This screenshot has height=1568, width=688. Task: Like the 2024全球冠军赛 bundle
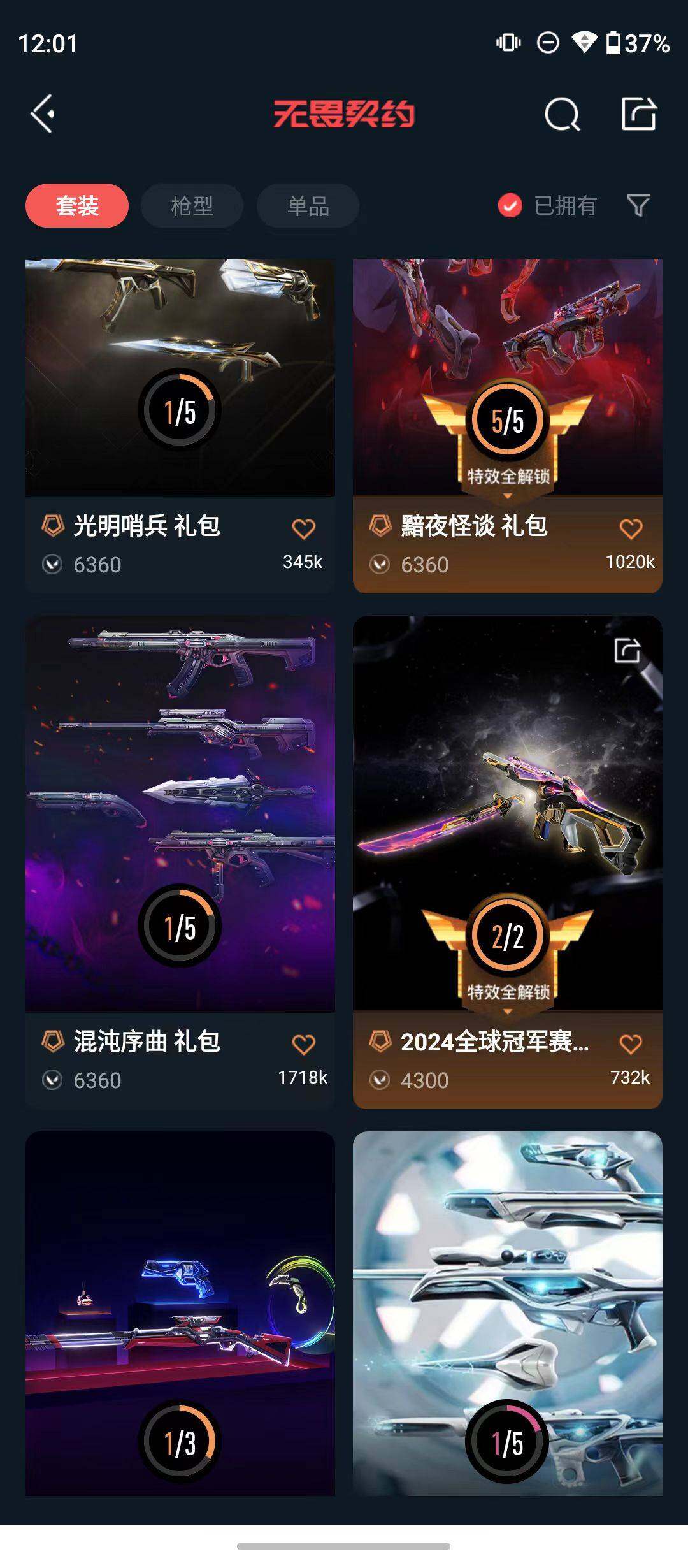631,1044
